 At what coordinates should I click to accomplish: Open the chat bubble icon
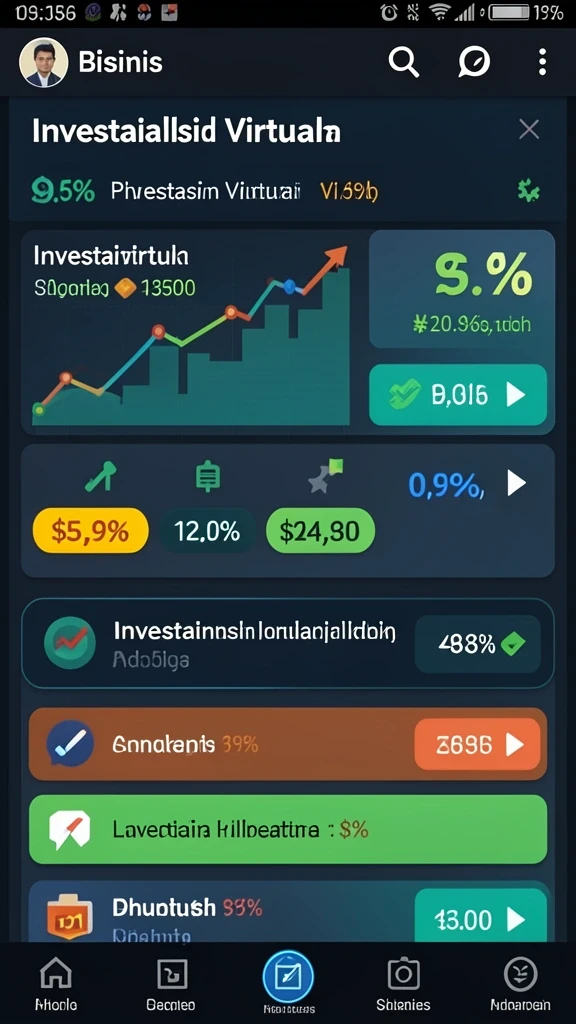point(473,63)
